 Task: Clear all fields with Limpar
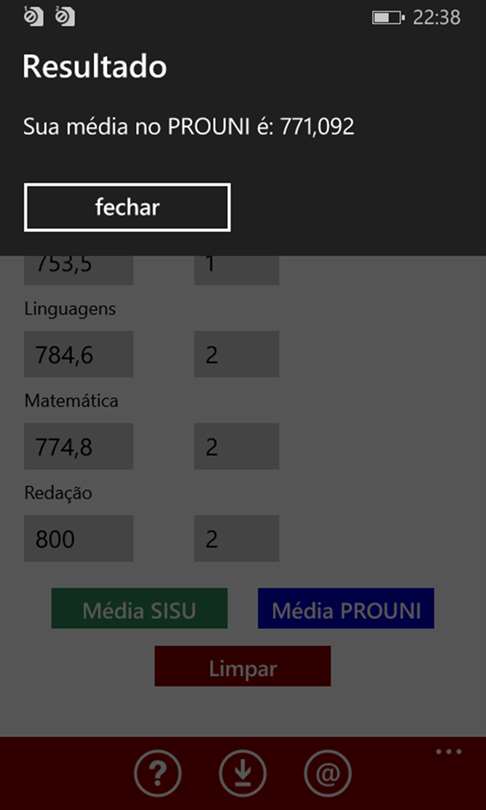(243, 666)
